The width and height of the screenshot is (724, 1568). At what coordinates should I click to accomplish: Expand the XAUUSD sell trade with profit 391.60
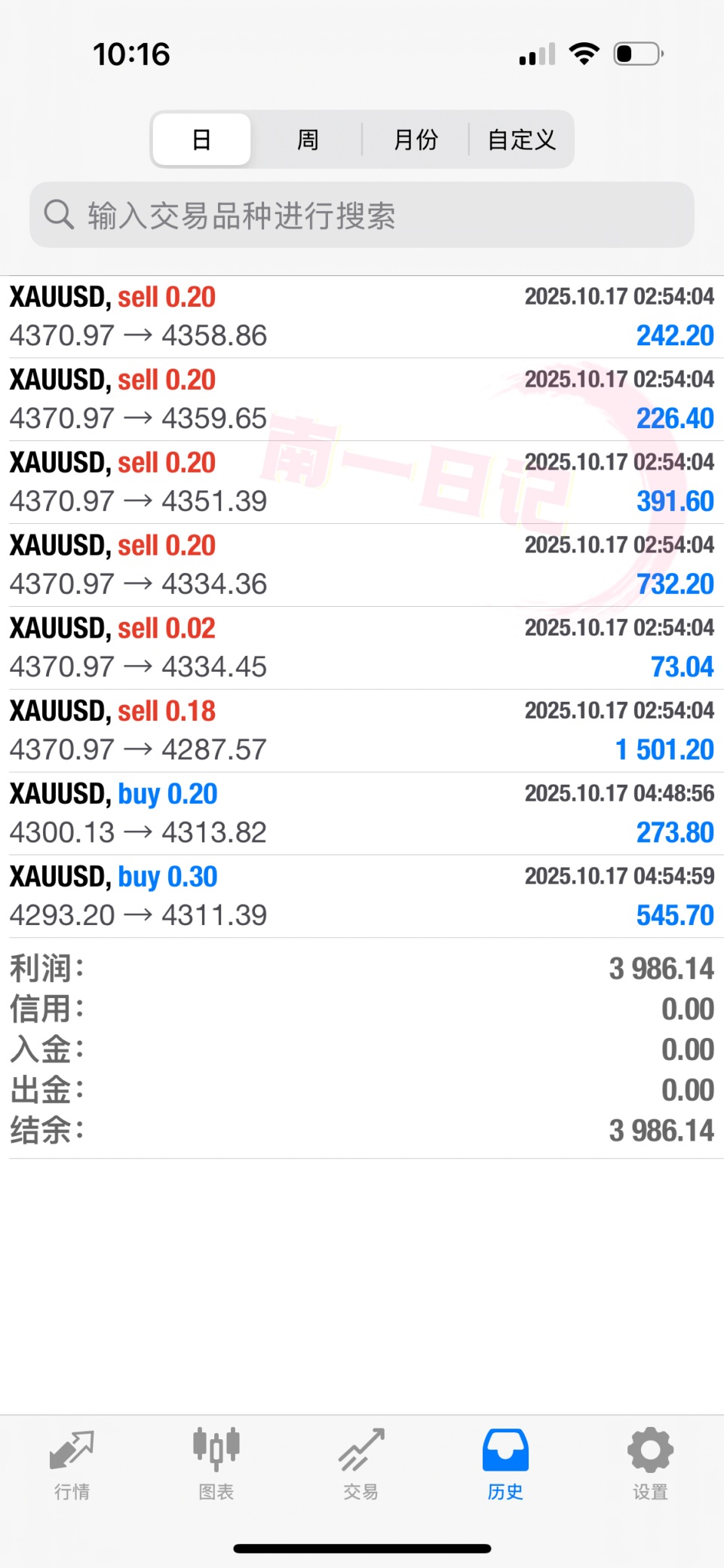click(x=362, y=482)
